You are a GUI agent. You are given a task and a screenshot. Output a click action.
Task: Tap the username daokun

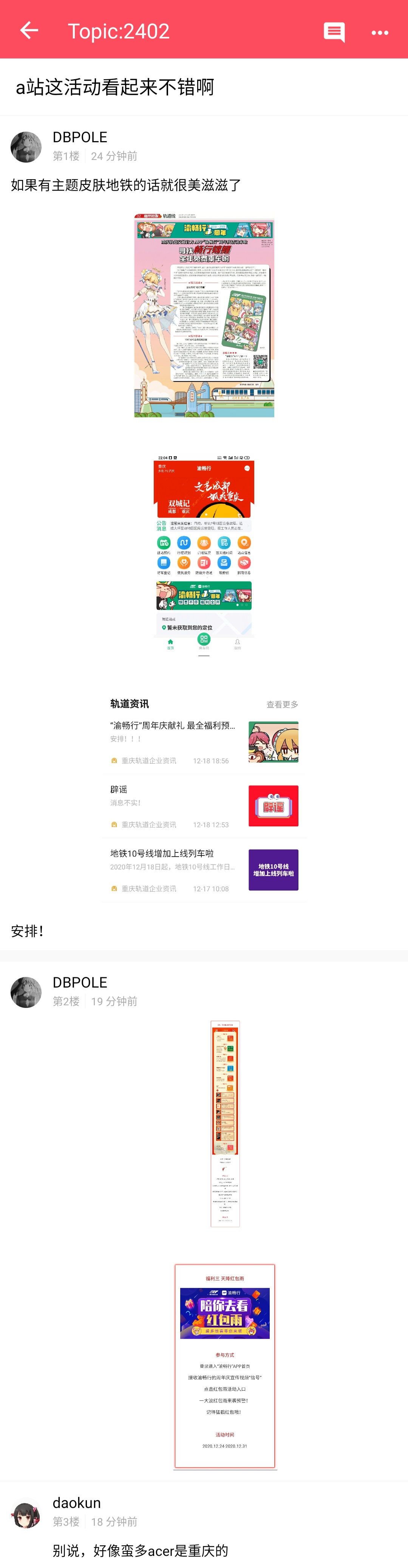[x=77, y=1503]
